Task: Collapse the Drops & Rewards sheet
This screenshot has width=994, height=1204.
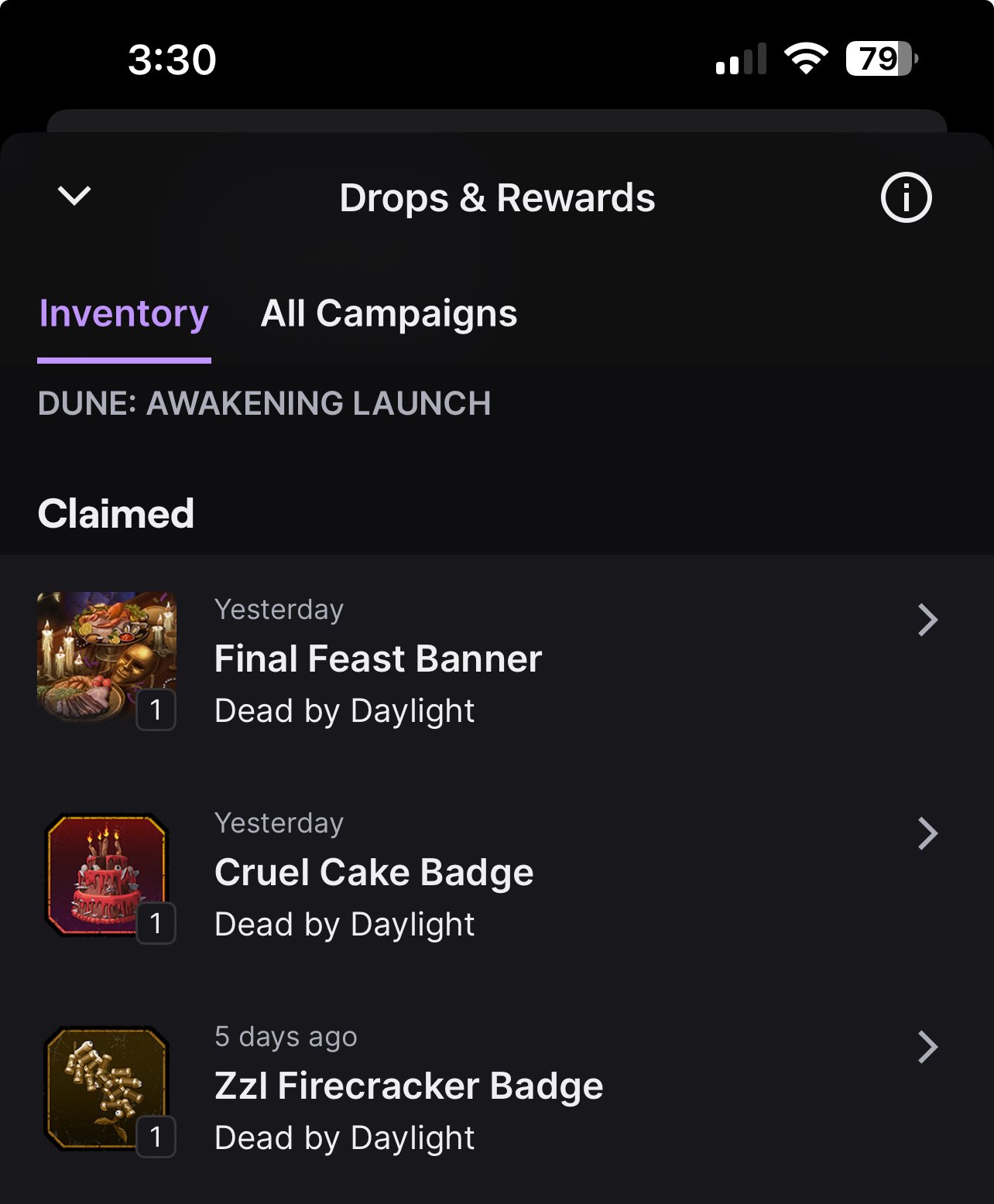Action: pyautogui.click(x=74, y=196)
